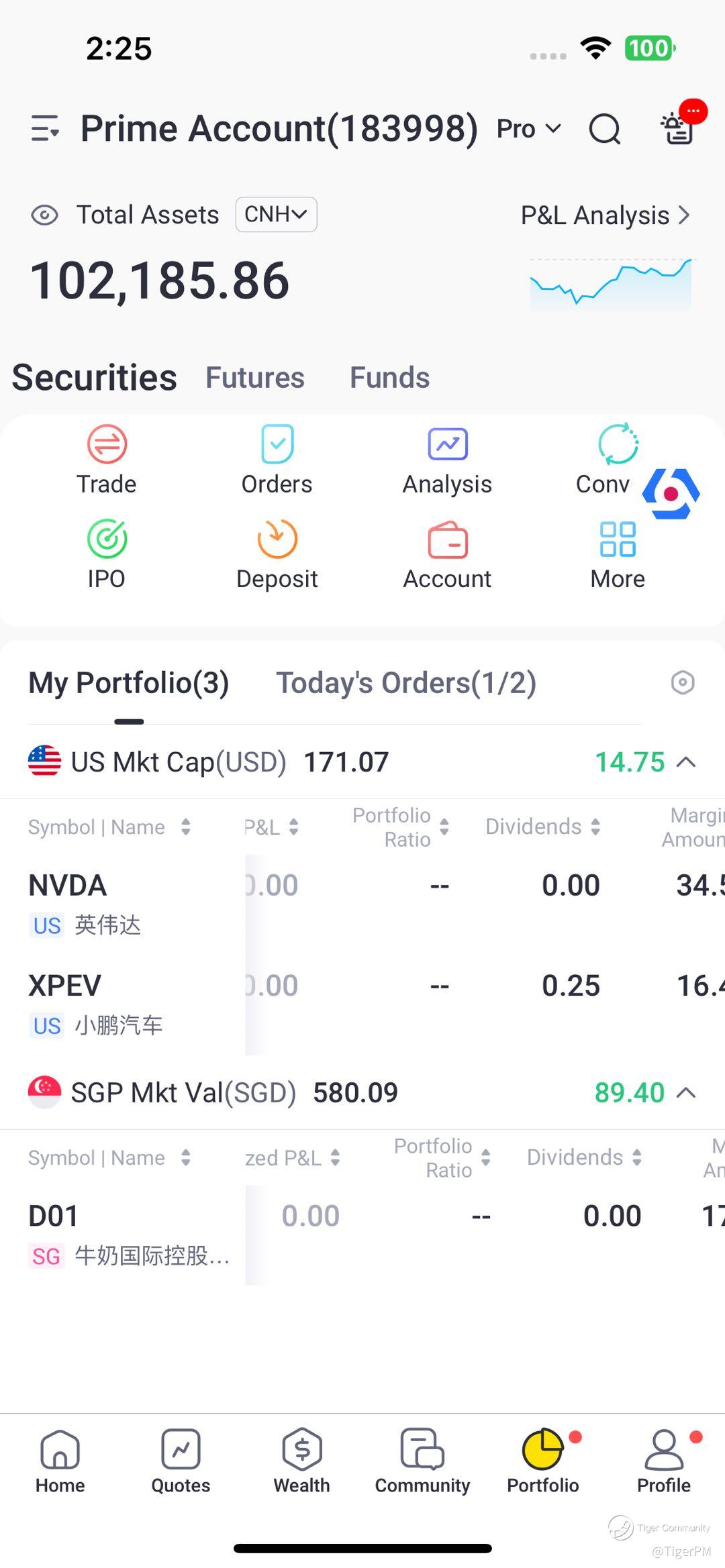Hide total assets with eye icon
This screenshot has width=725, height=1568.
pyautogui.click(x=45, y=215)
